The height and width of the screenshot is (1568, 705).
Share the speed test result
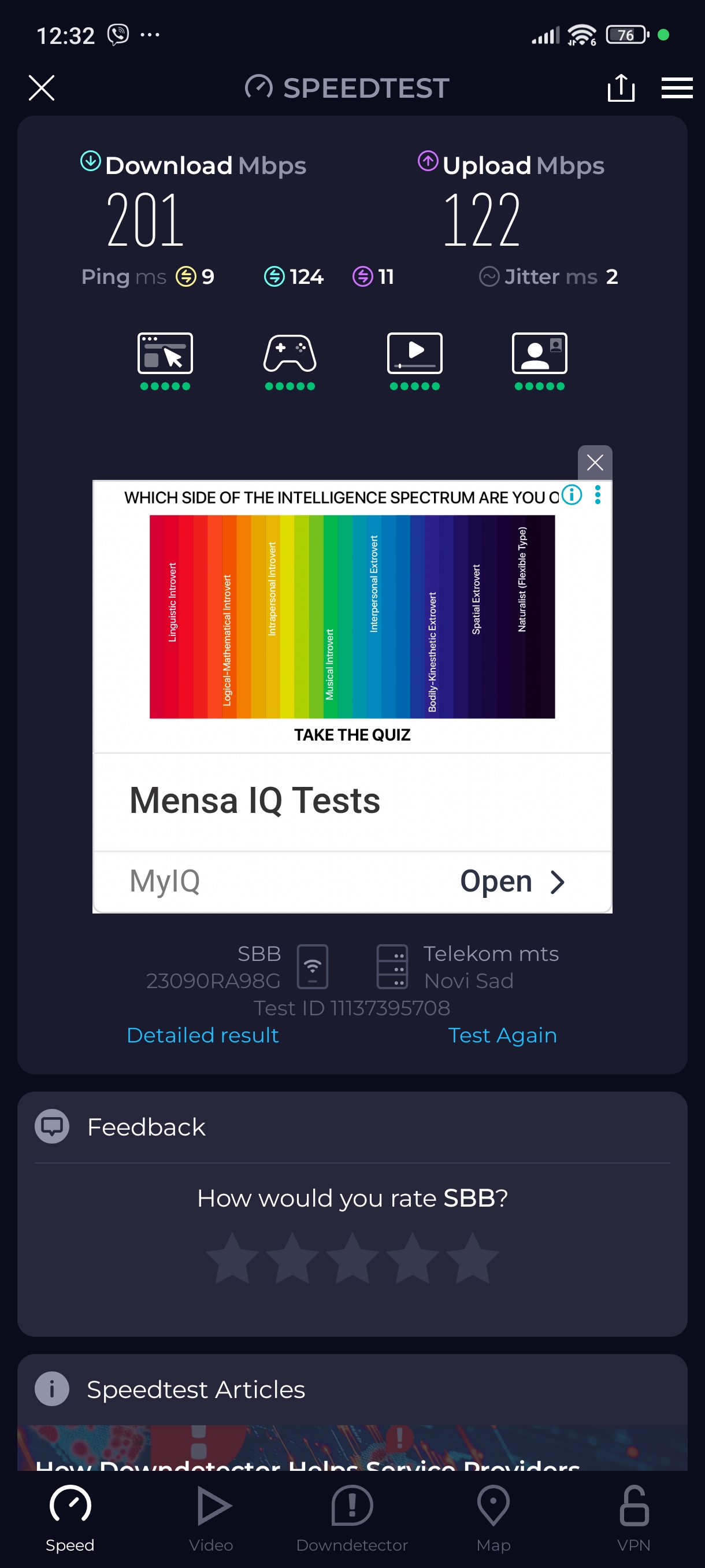(621, 88)
